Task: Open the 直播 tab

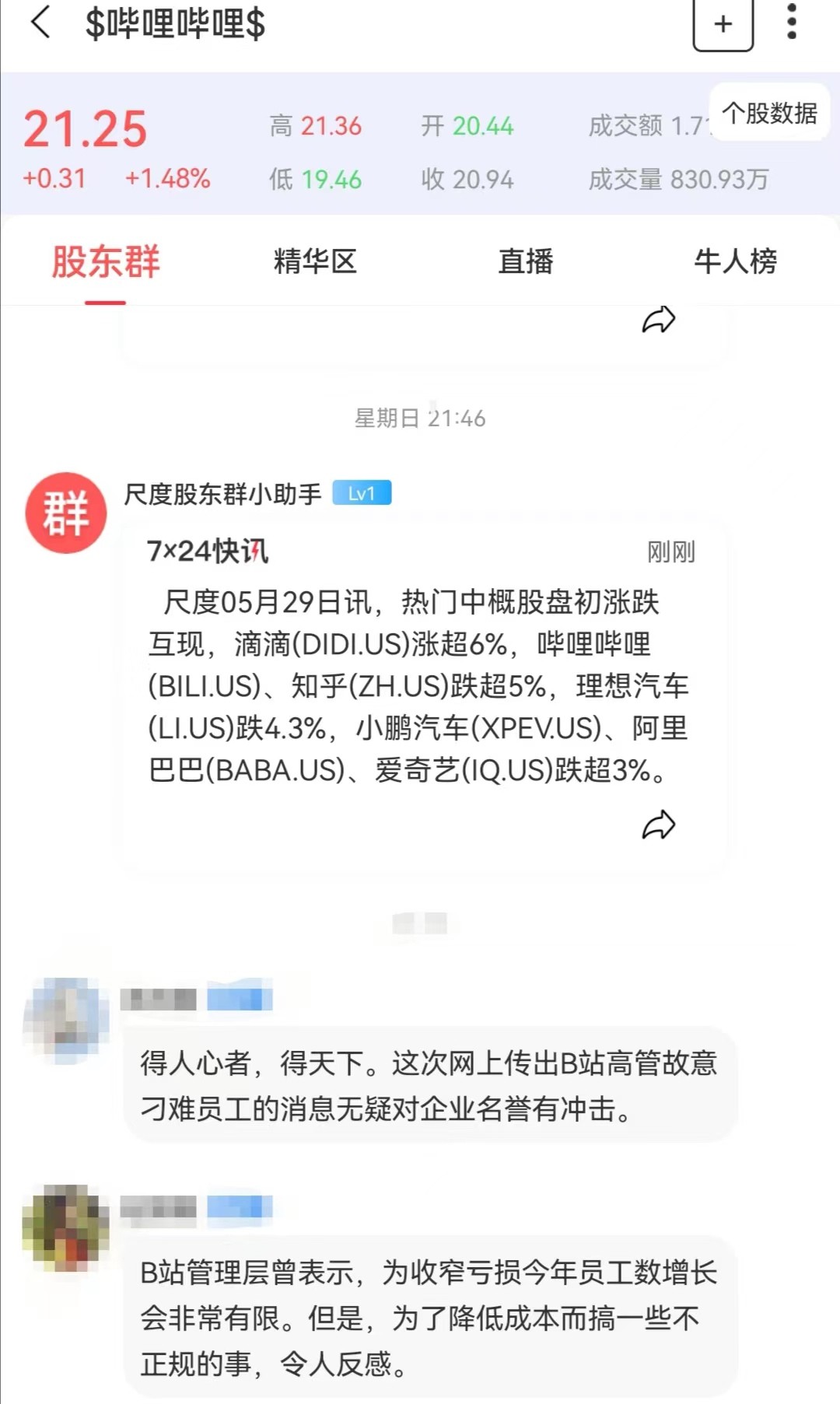Action: coord(525,262)
